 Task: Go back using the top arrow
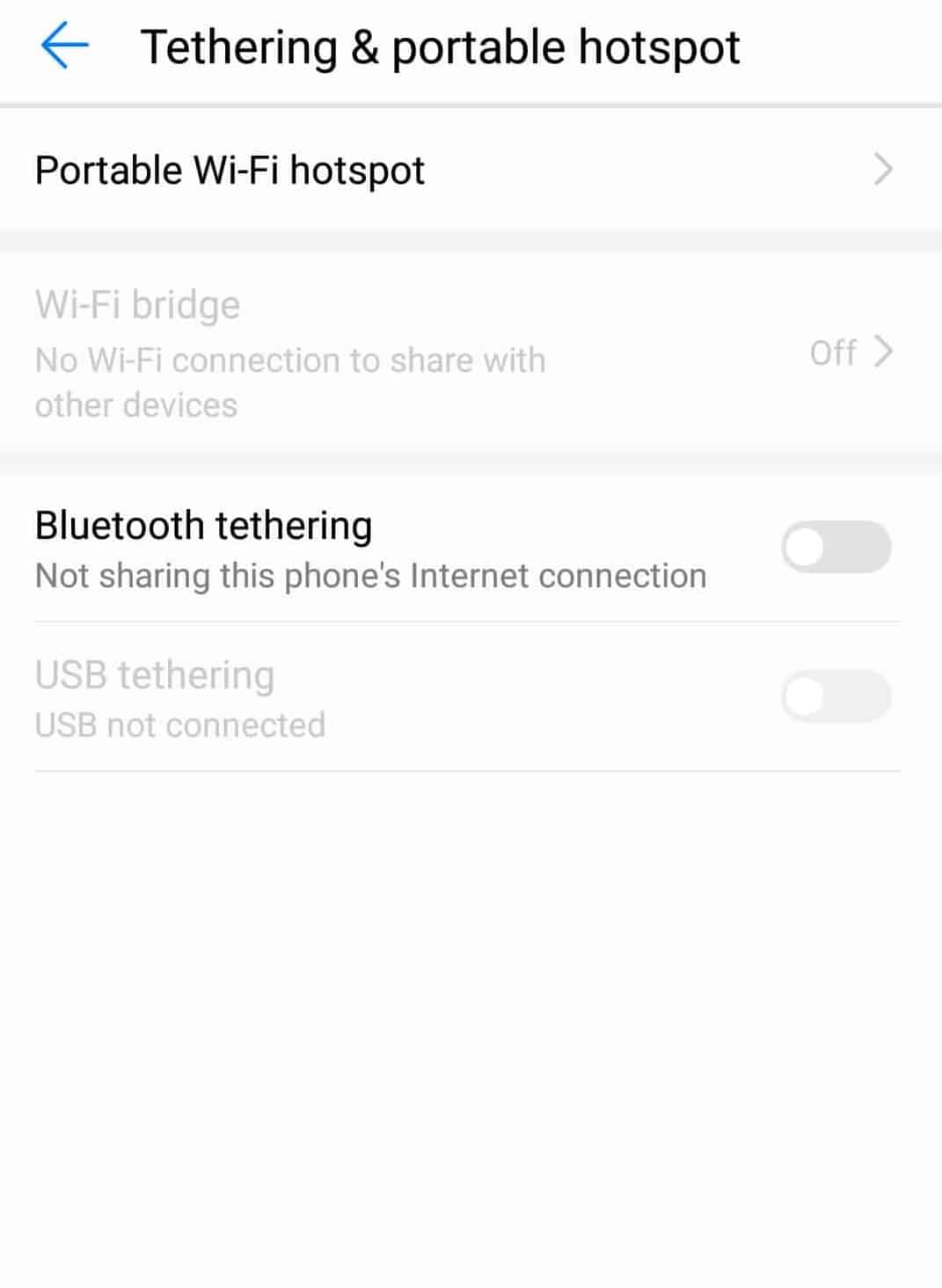click(x=64, y=46)
